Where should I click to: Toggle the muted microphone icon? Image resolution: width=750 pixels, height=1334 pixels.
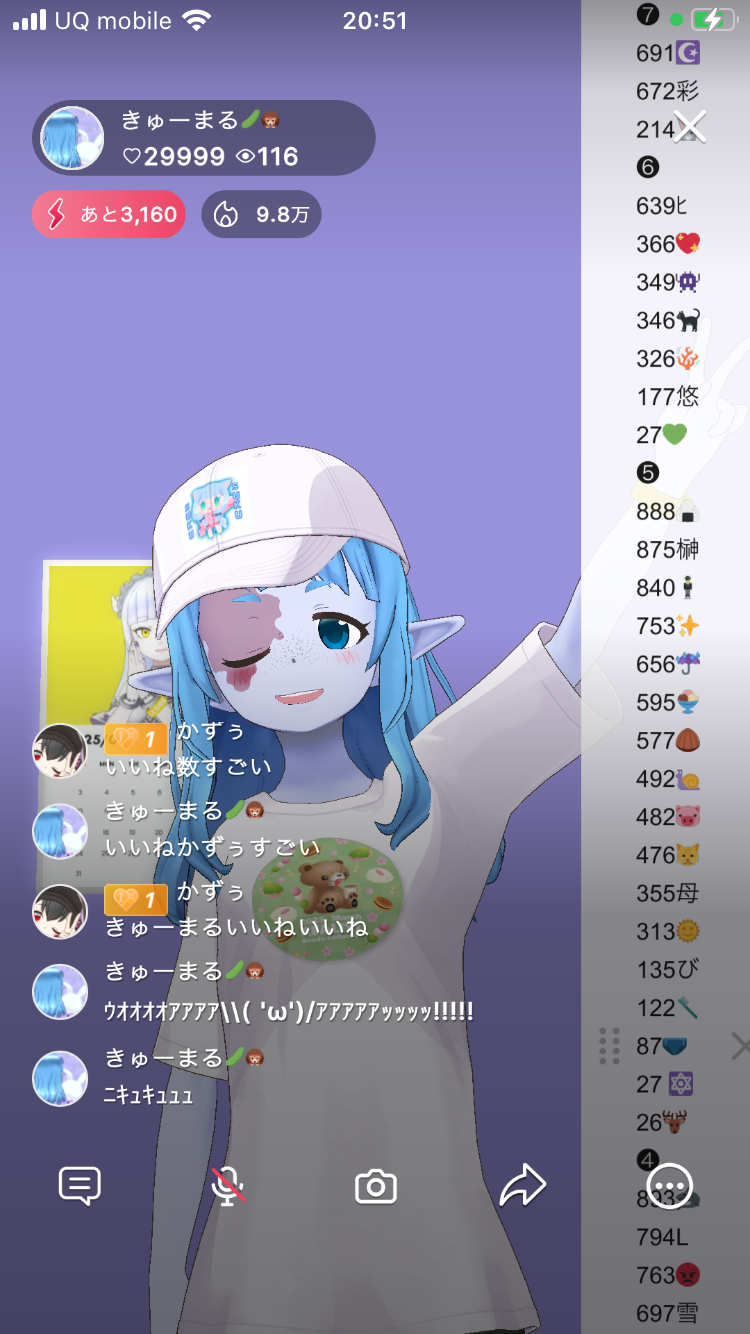[228, 1186]
